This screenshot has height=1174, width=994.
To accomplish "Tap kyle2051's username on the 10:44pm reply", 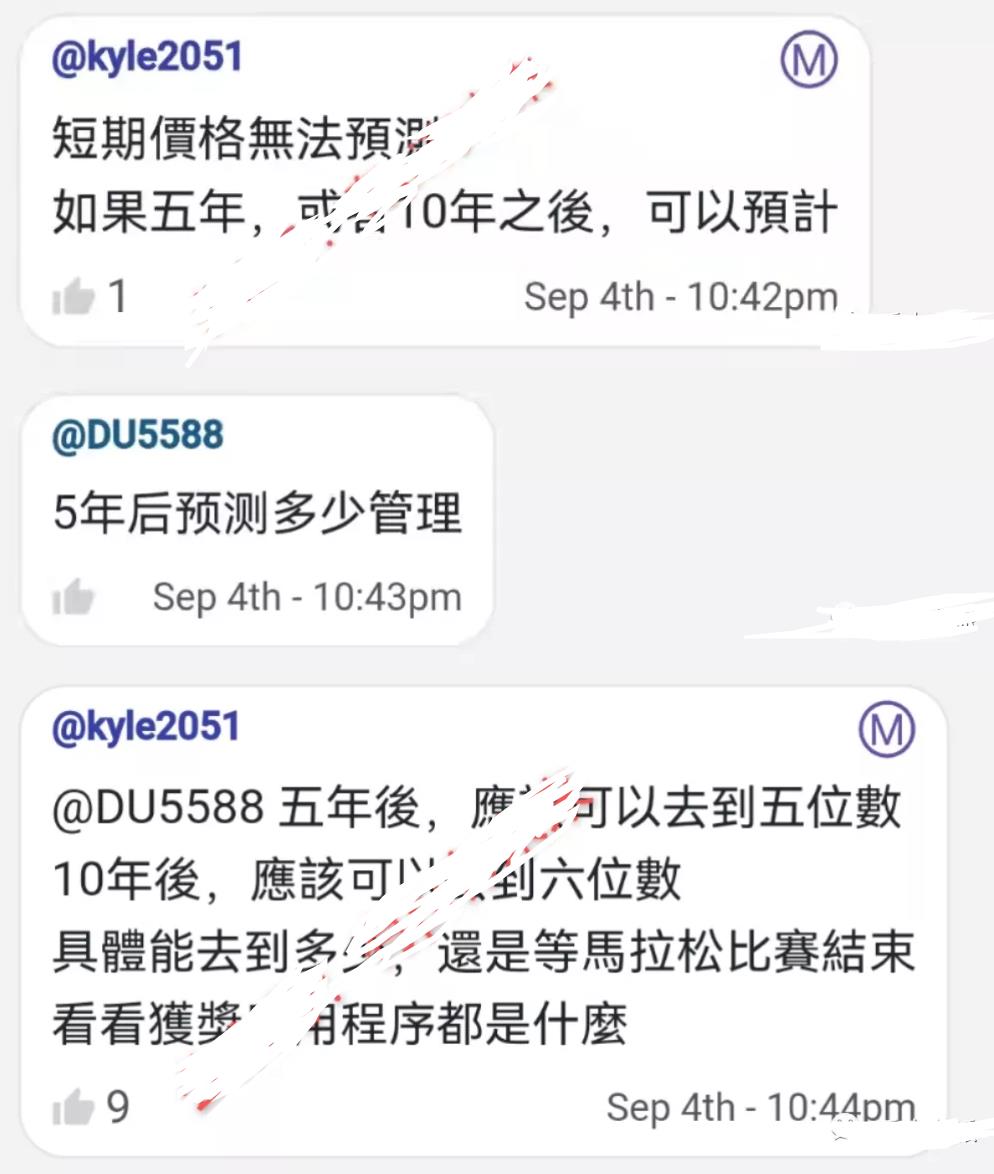I will tap(146, 727).
